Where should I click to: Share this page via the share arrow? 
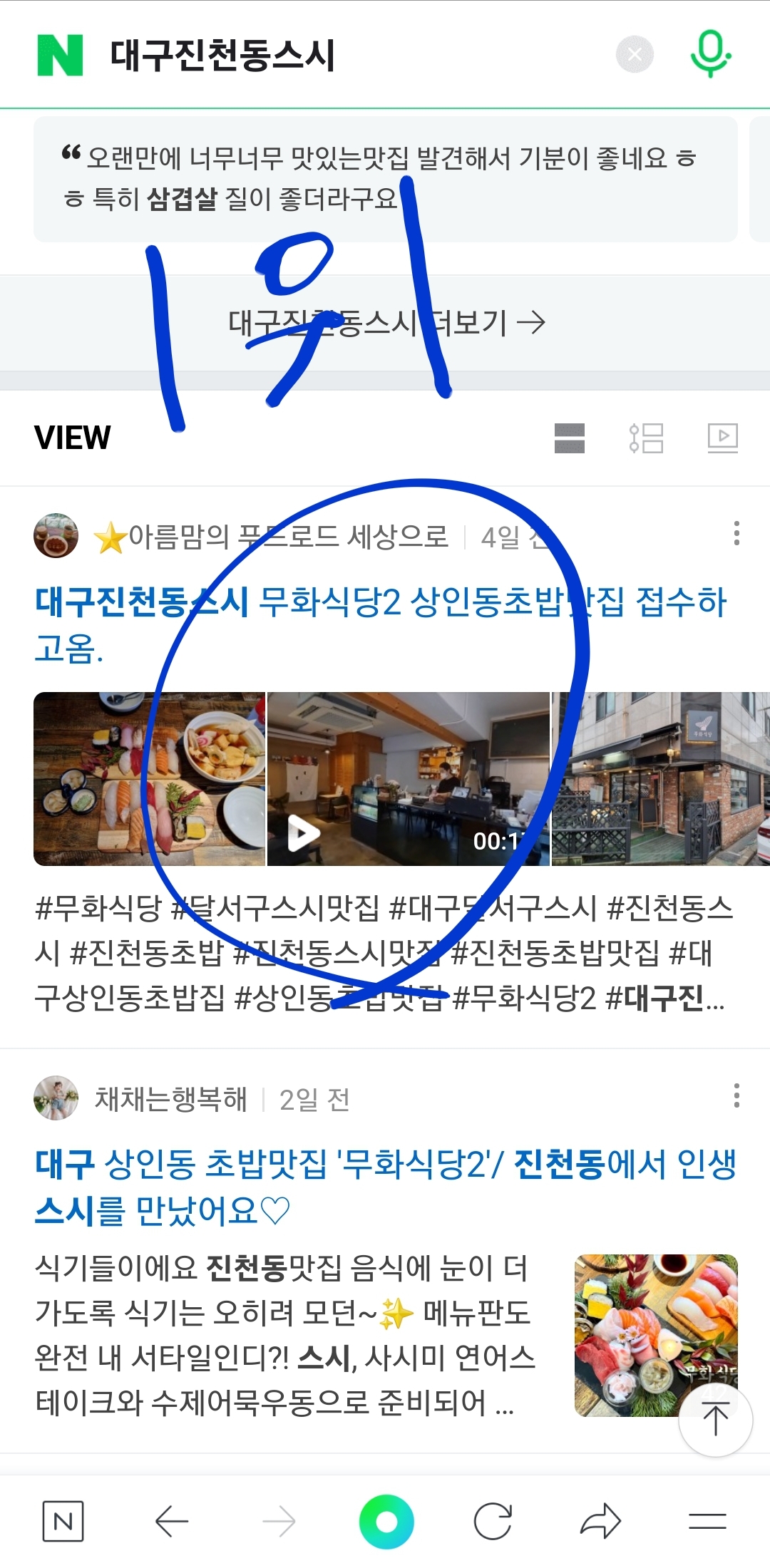(x=600, y=1522)
